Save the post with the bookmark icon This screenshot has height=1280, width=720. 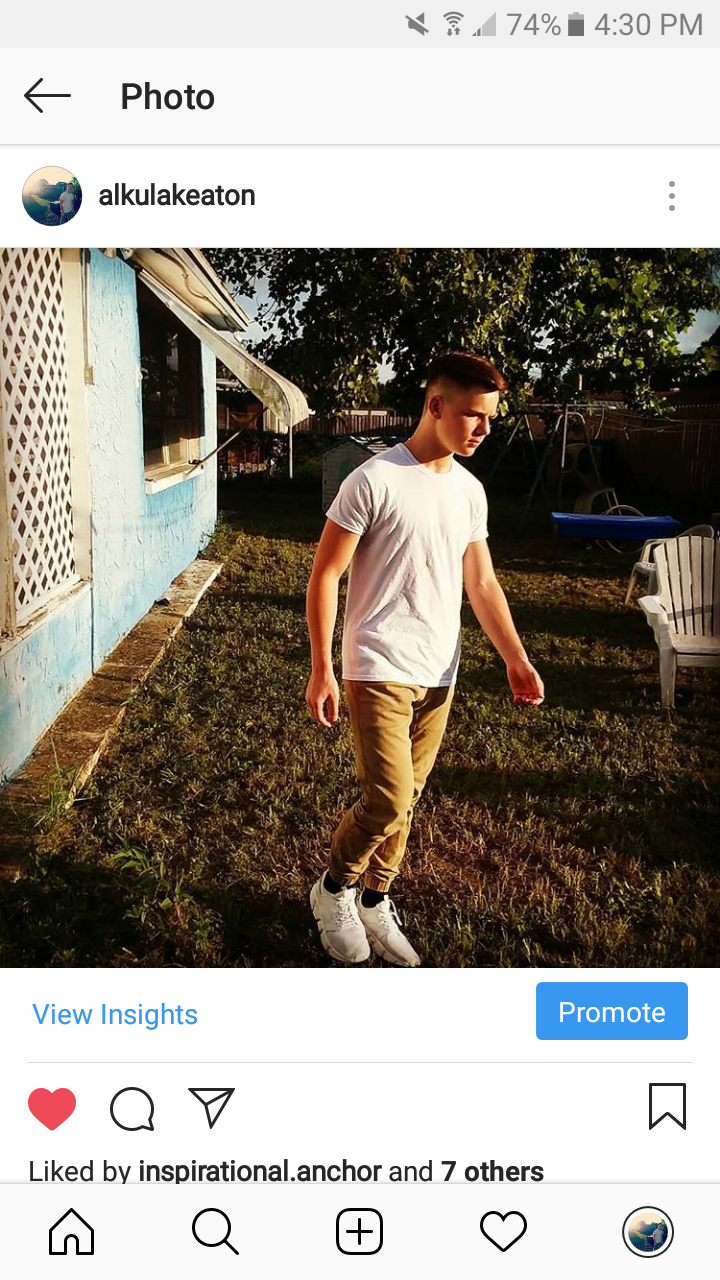pyautogui.click(x=667, y=1107)
